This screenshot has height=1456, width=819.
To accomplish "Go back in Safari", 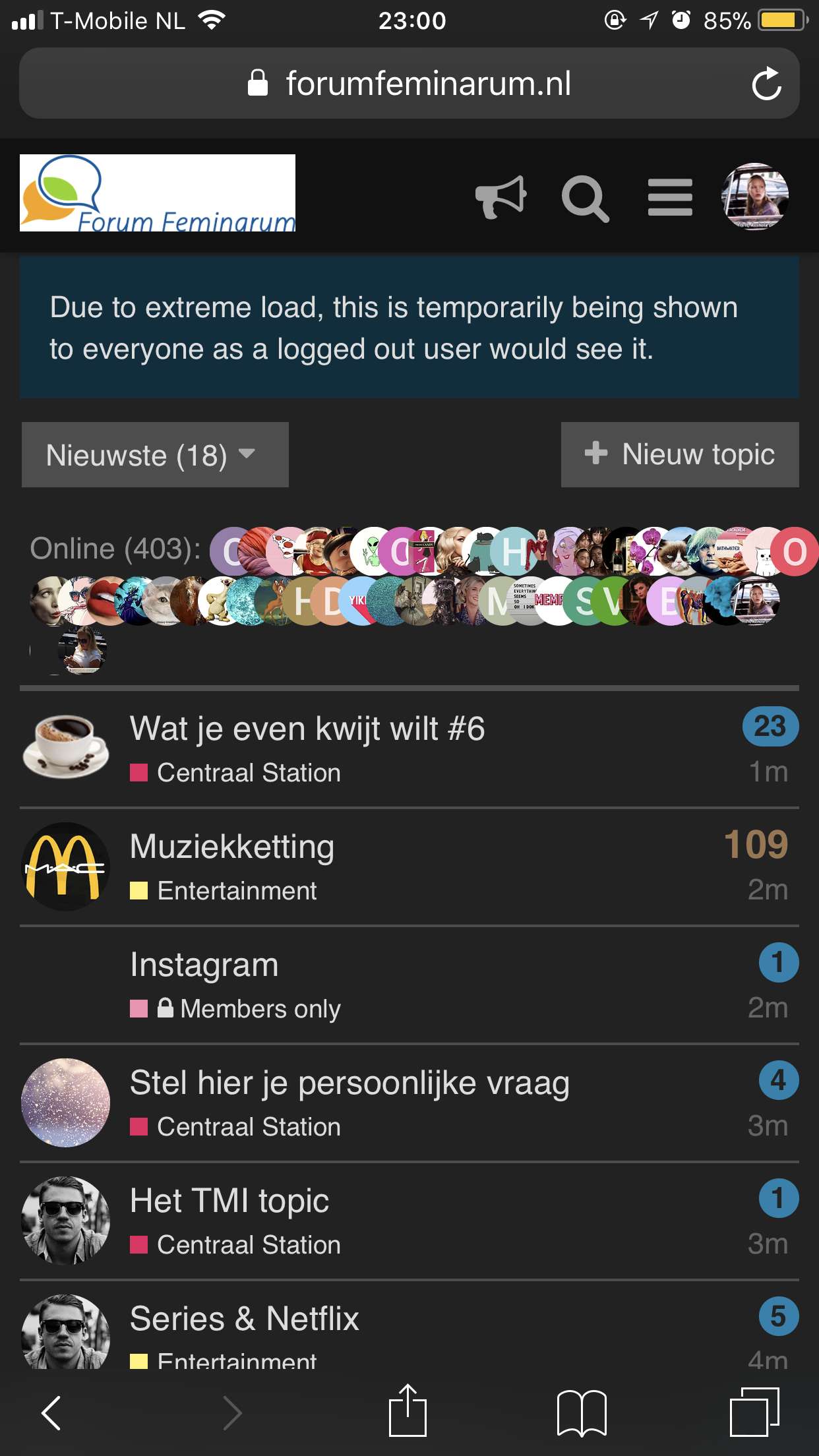I will [x=51, y=1412].
